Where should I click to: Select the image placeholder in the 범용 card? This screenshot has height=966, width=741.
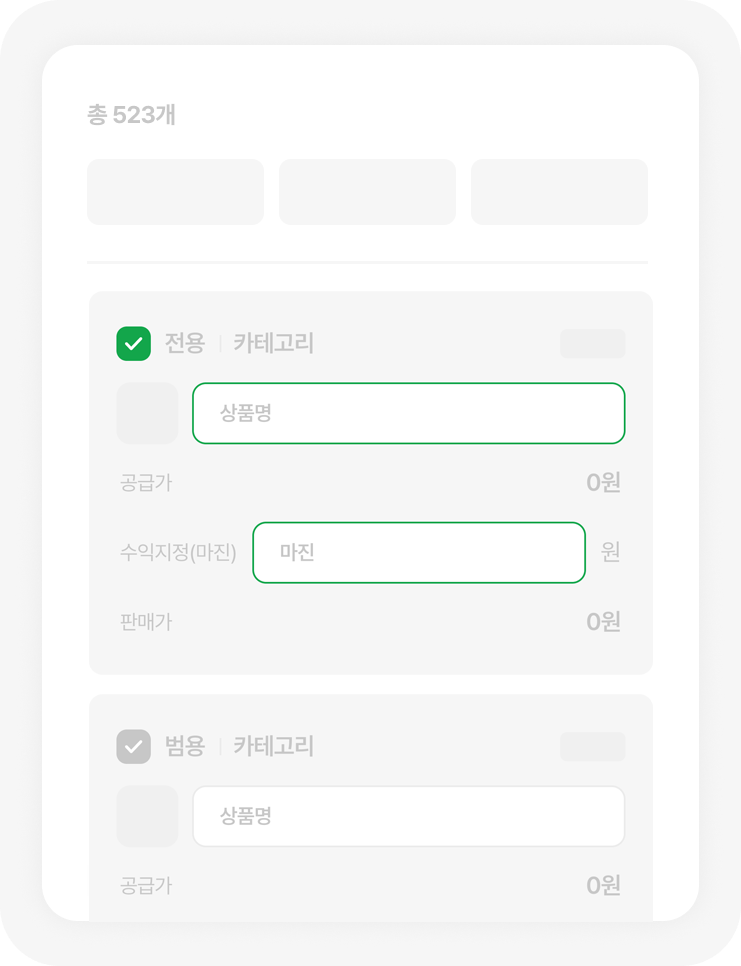click(147, 816)
